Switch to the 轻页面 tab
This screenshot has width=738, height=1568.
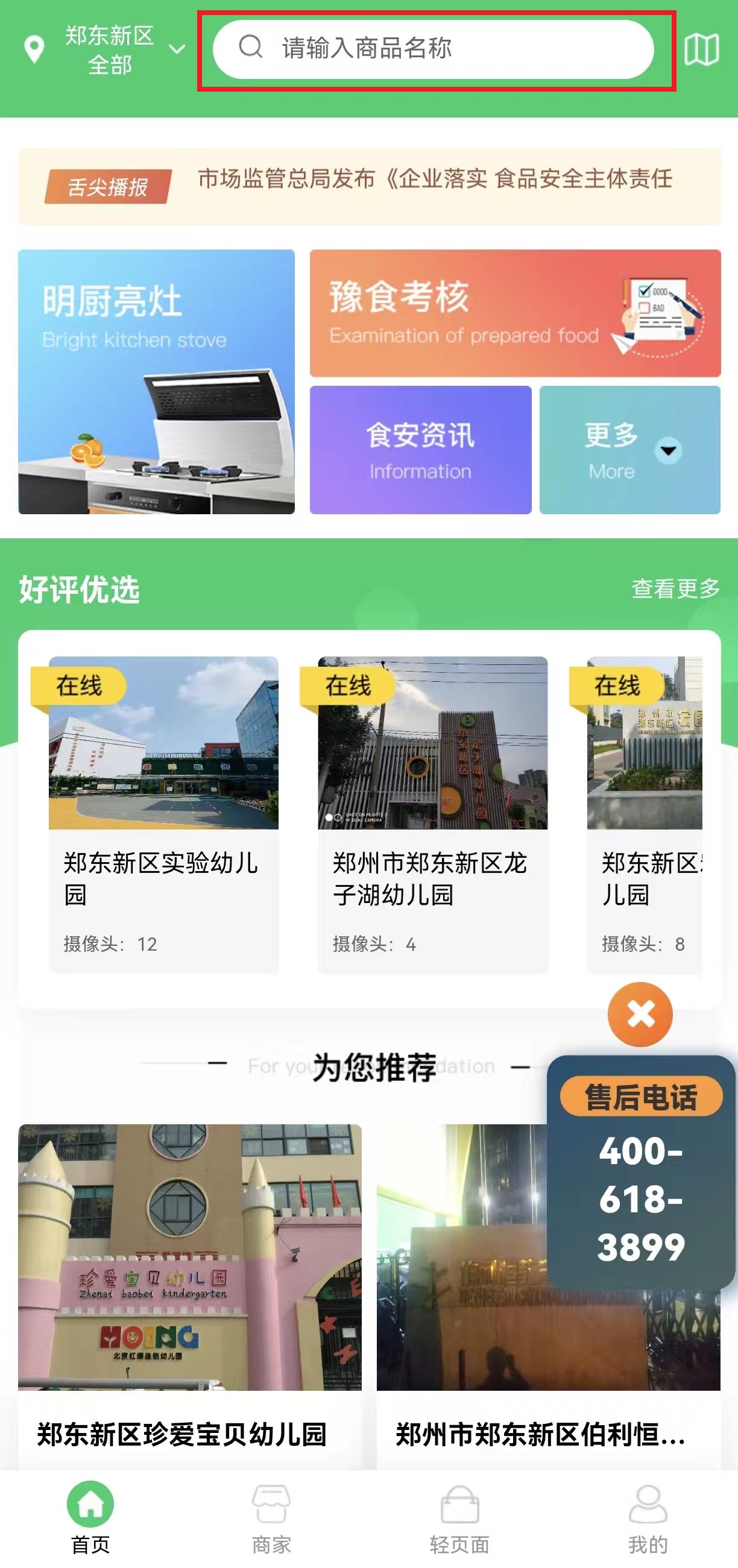tap(459, 1517)
